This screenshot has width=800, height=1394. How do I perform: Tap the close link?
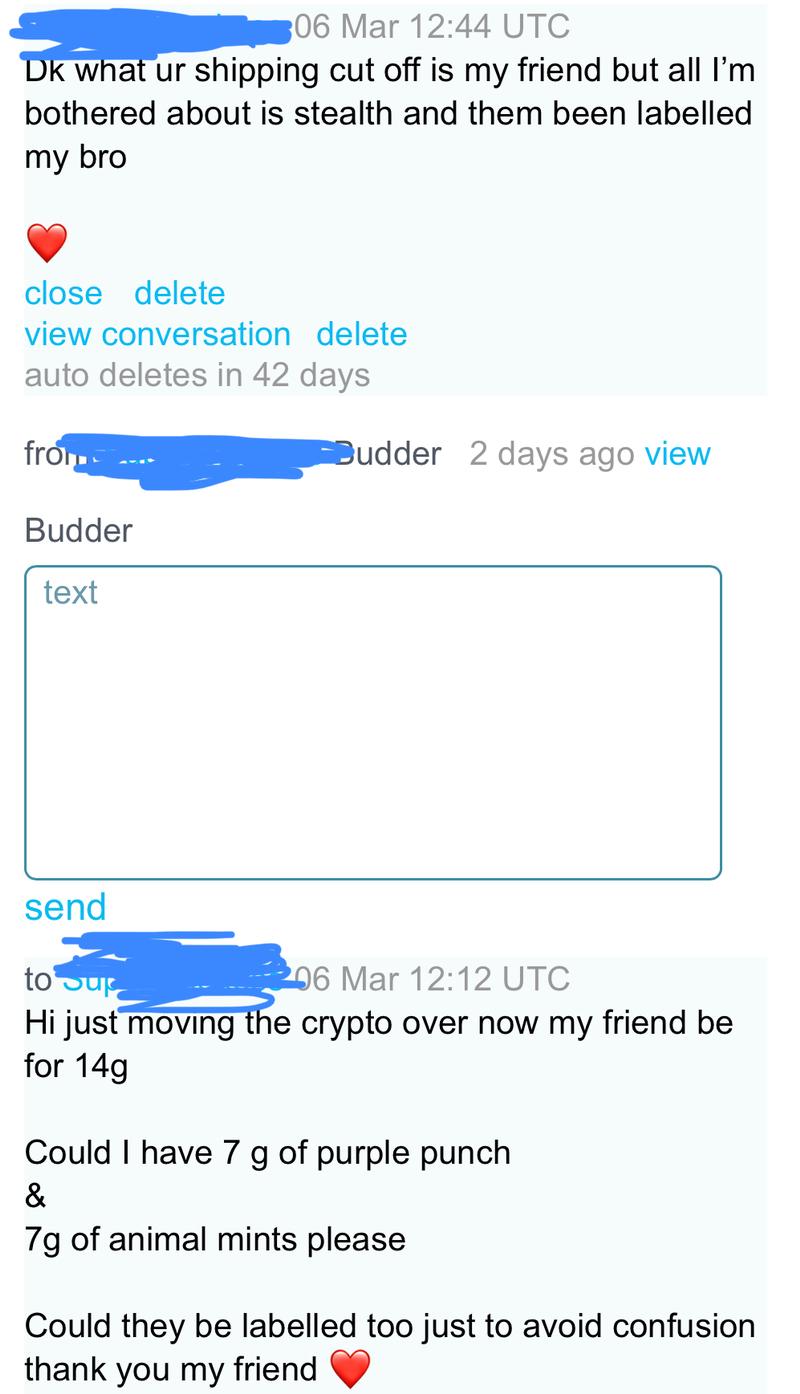click(x=63, y=293)
